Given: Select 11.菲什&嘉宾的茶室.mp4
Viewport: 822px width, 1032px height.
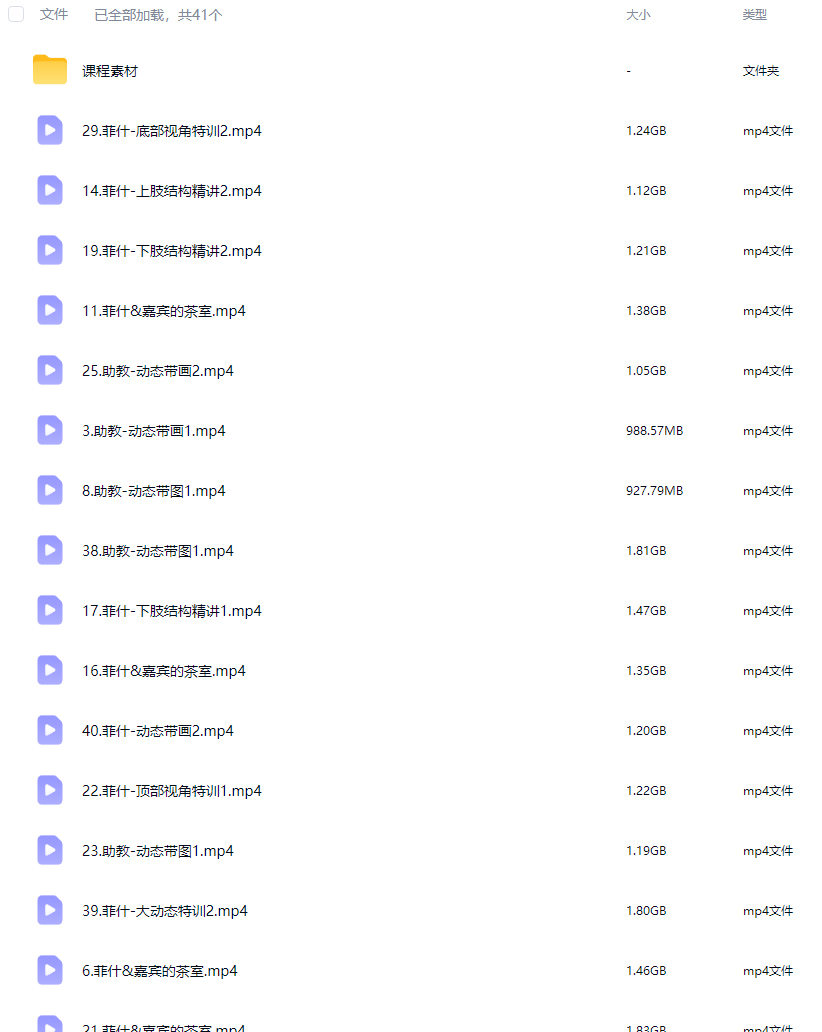Looking at the screenshot, I should [164, 311].
